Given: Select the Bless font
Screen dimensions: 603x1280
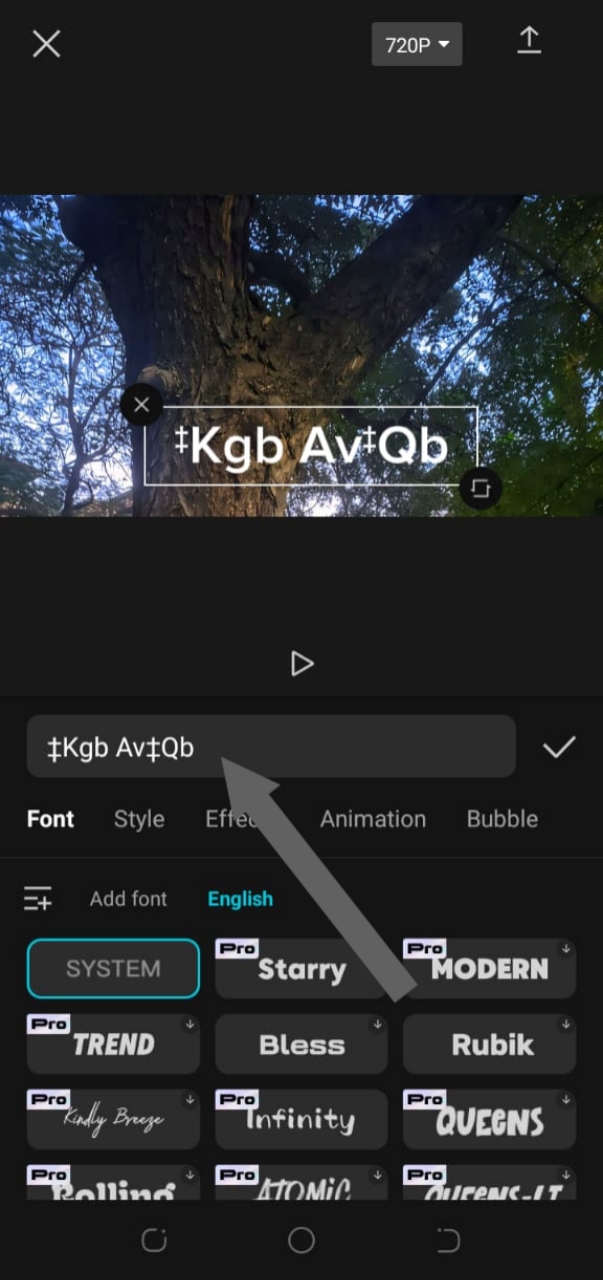Looking at the screenshot, I should point(301,1044).
